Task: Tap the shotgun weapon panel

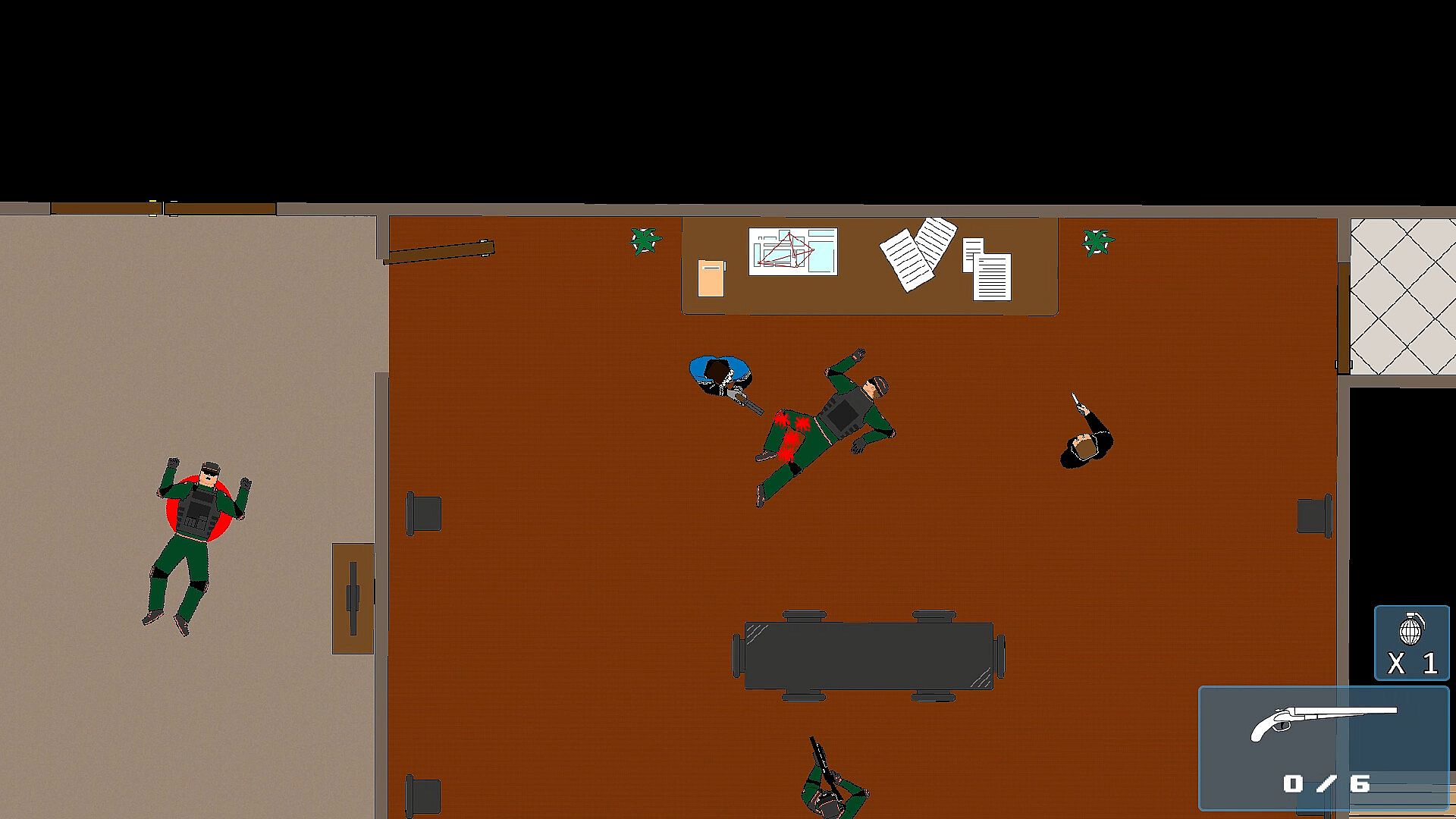Action: tap(1323, 748)
